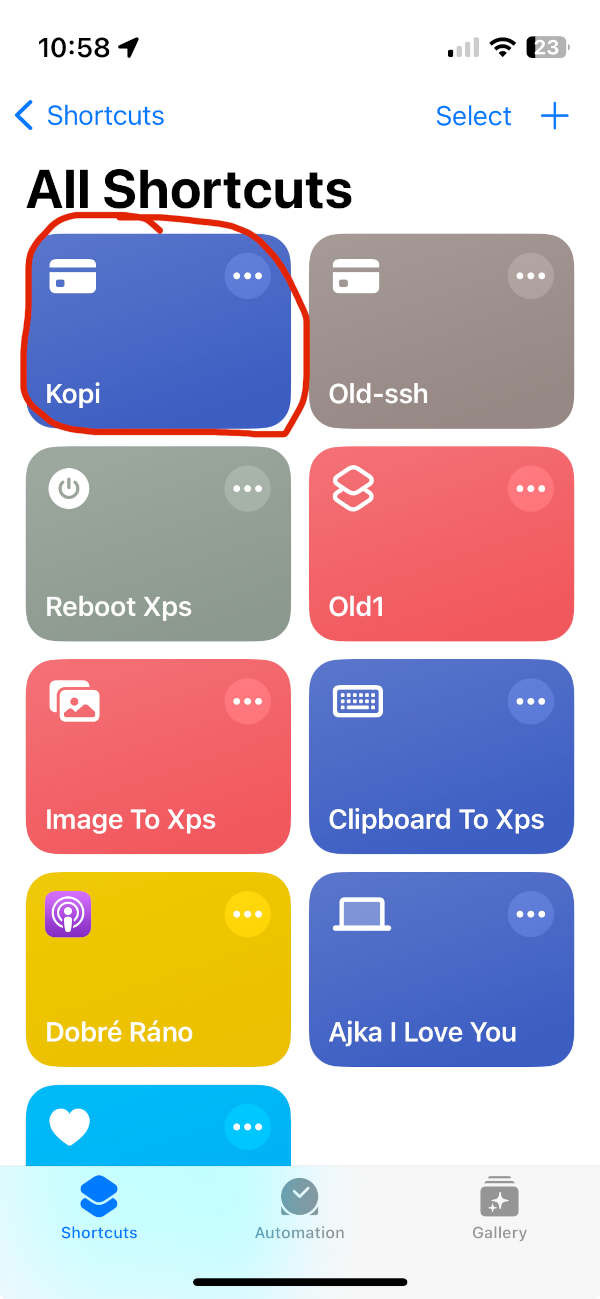Switch to the Gallery tab
600x1299 pixels.
tap(499, 1210)
